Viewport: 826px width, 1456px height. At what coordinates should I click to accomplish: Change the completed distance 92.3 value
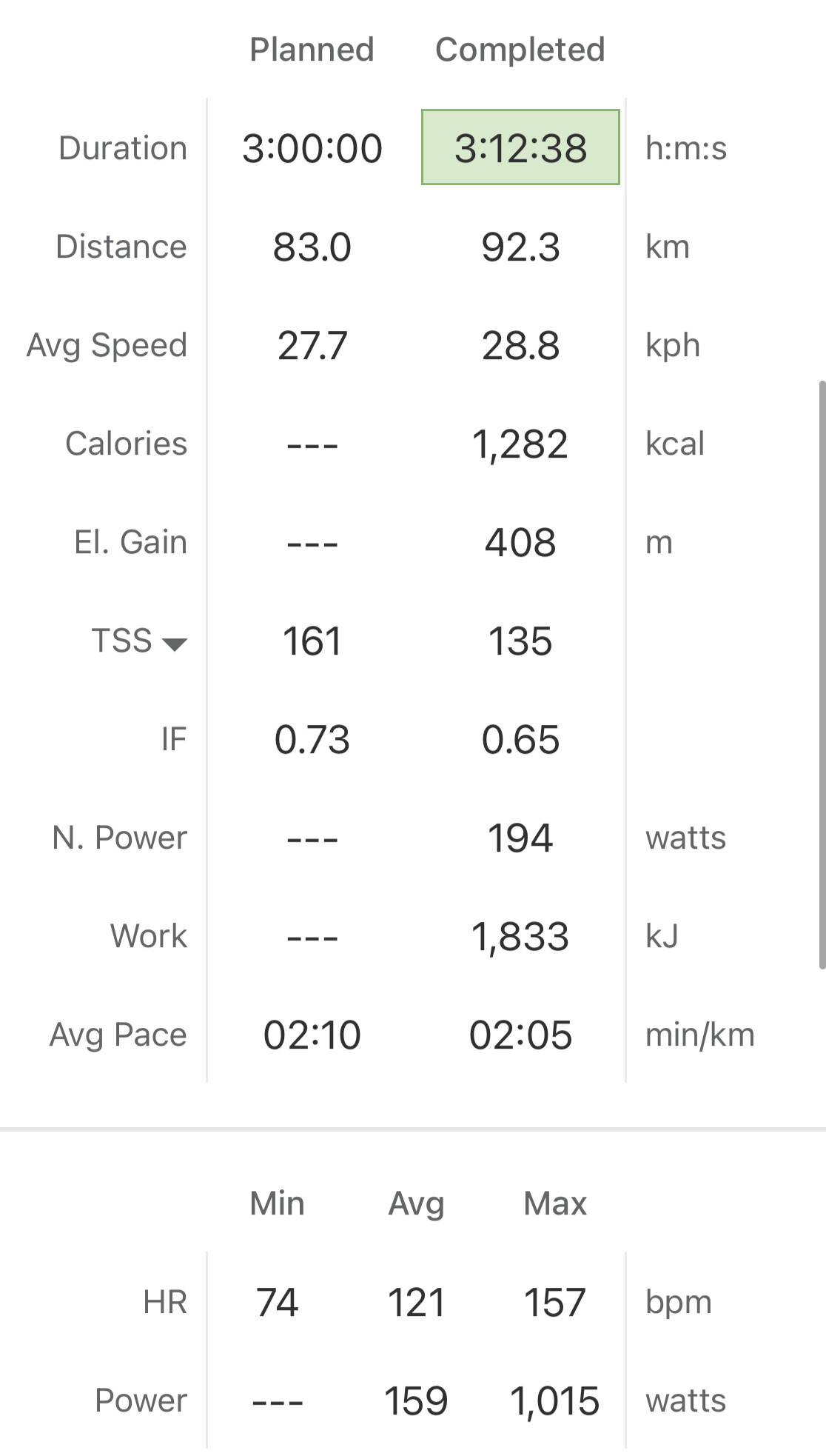pyautogui.click(x=520, y=247)
